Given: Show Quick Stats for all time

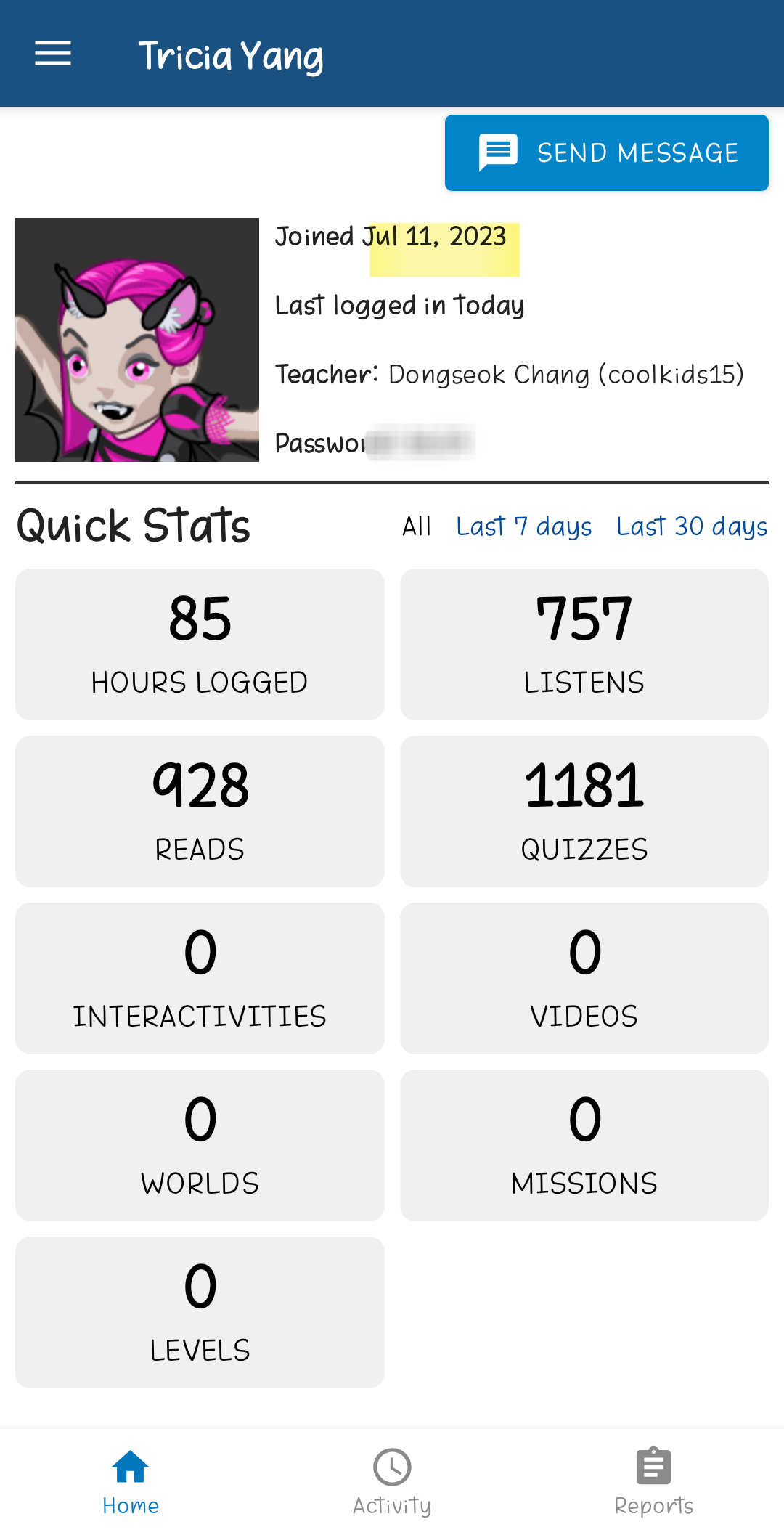Looking at the screenshot, I should (x=417, y=526).
